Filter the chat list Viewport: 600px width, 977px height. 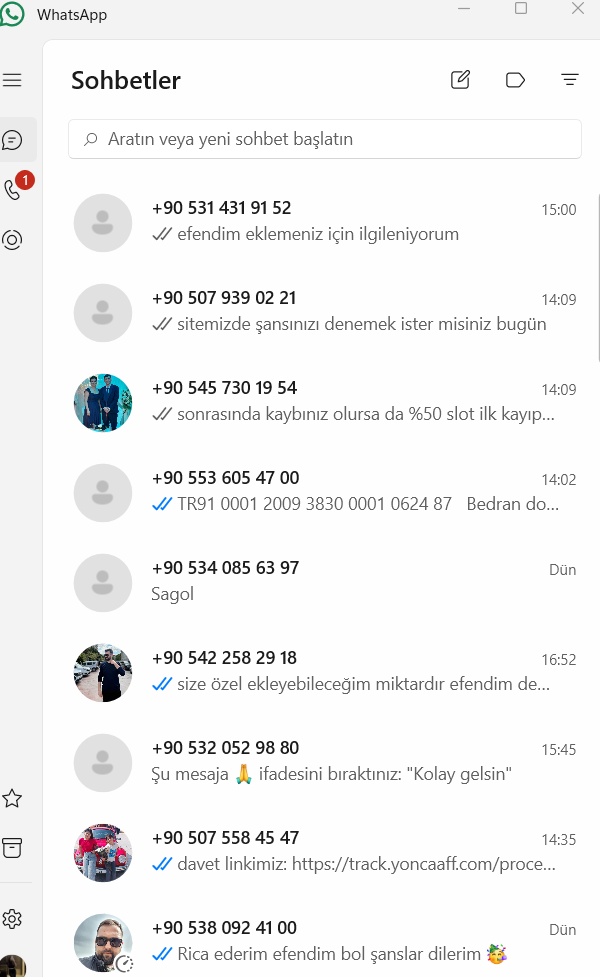(570, 80)
